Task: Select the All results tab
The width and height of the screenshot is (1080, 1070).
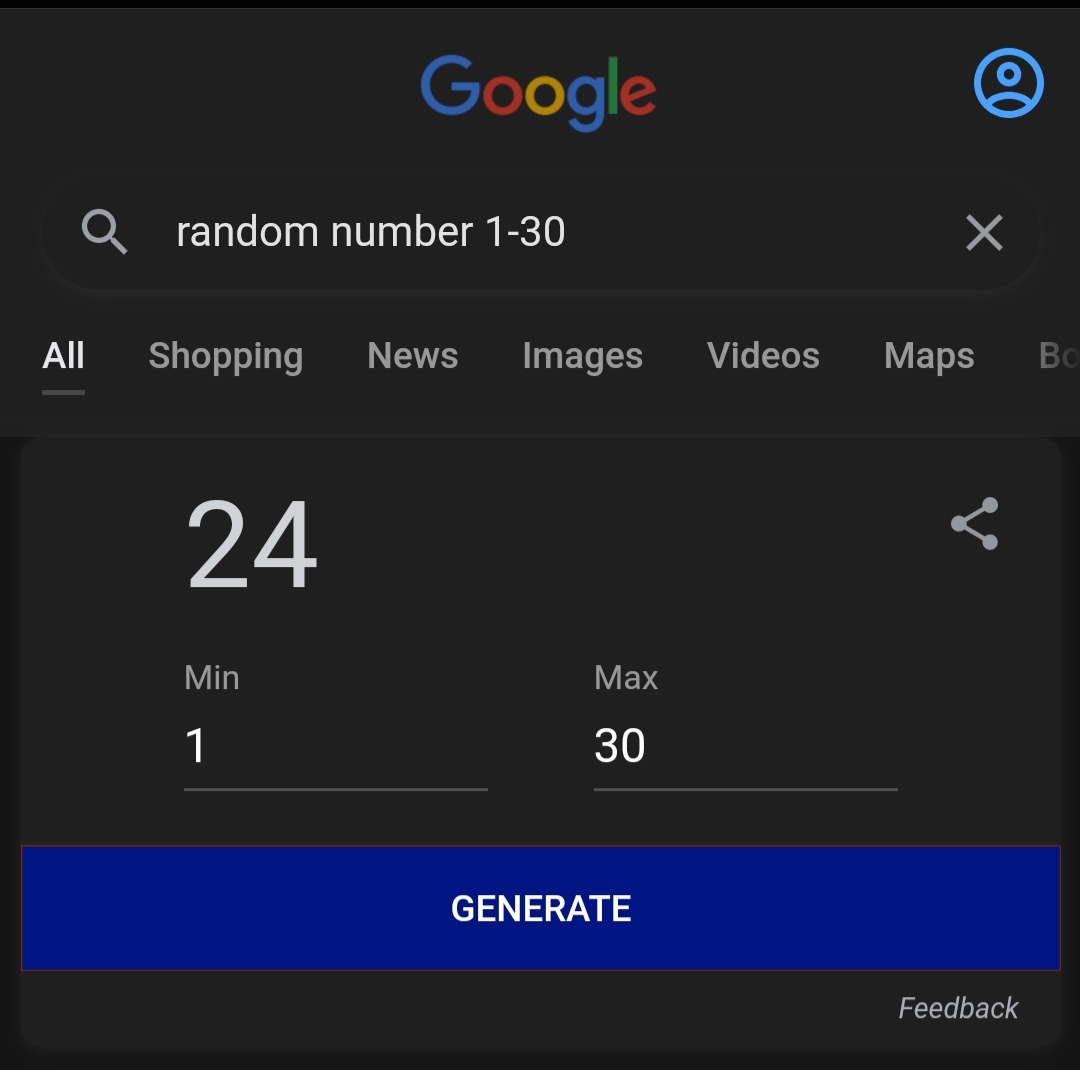Action: coord(63,356)
